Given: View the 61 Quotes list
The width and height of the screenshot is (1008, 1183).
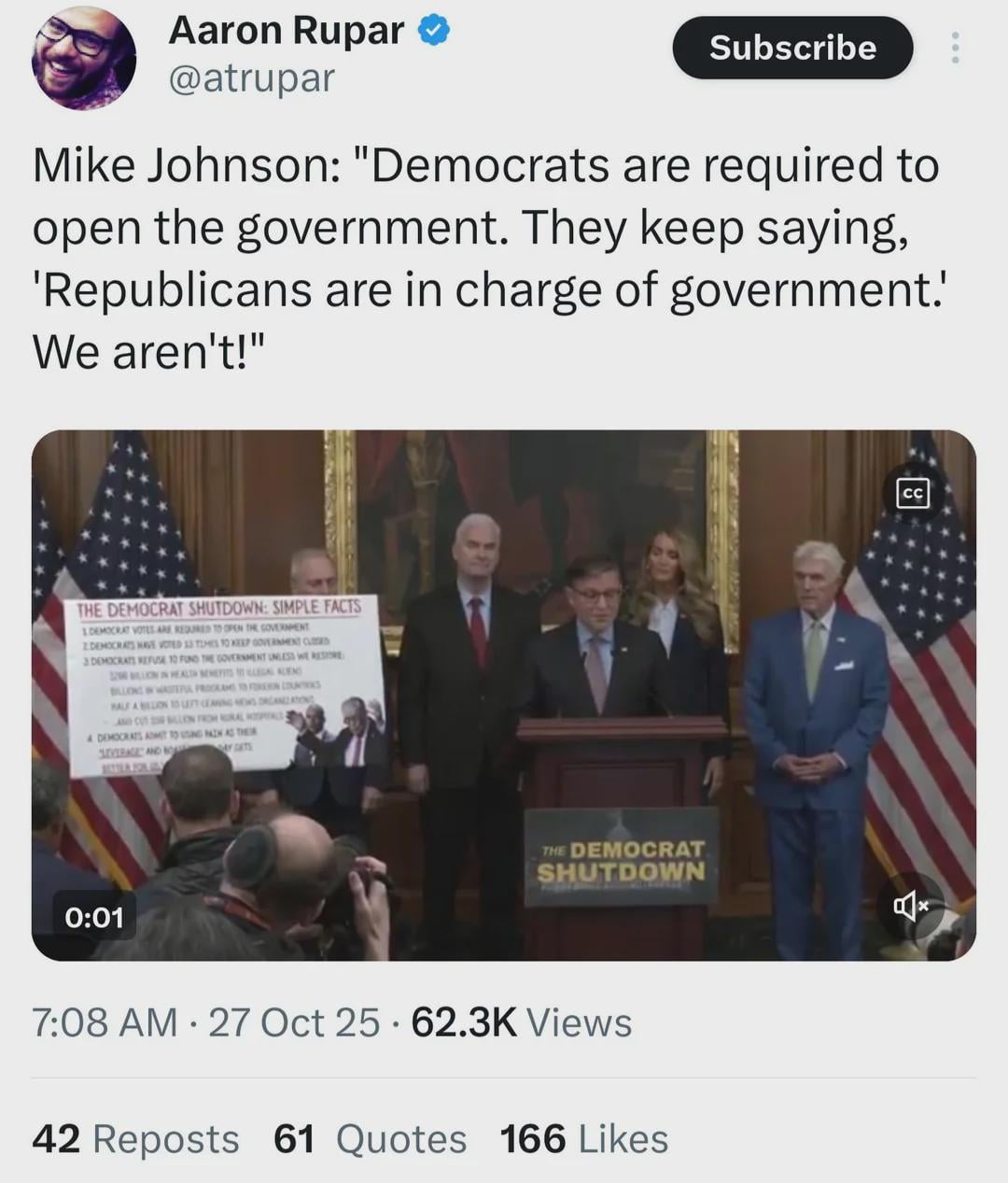Looking at the screenshot, I should 370,1139.
